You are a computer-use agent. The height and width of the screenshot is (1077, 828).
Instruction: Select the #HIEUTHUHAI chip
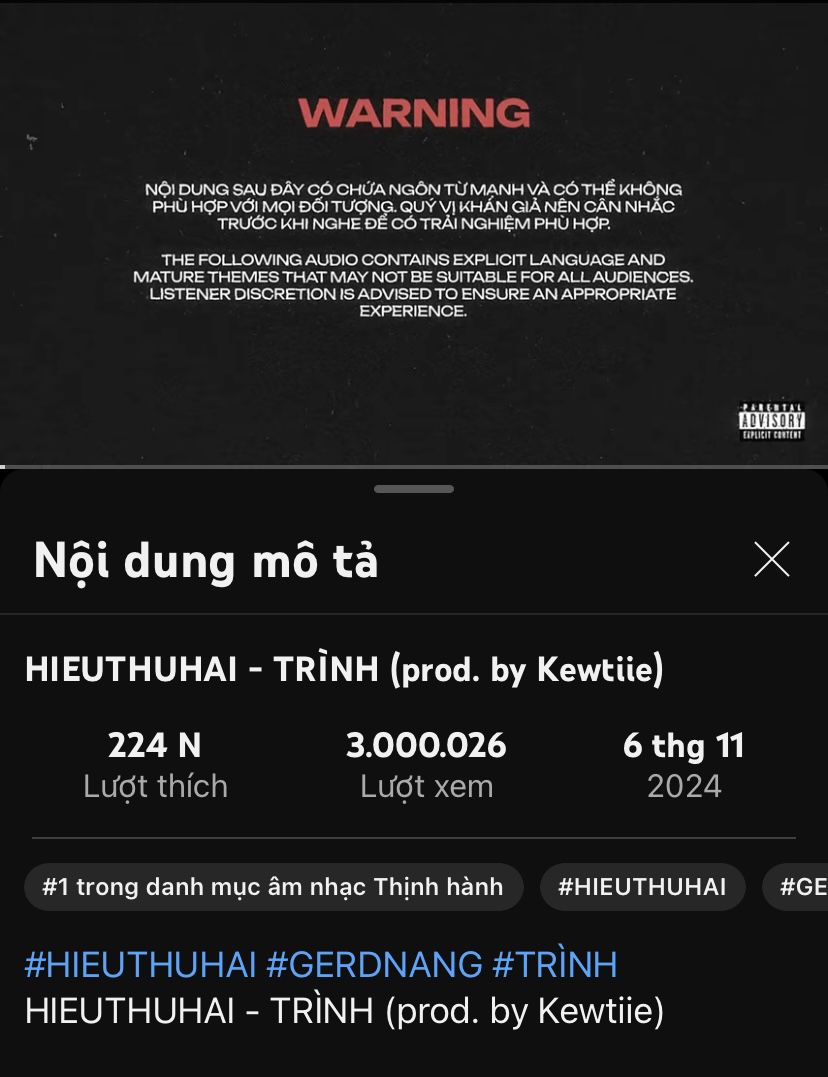point(642,887)
